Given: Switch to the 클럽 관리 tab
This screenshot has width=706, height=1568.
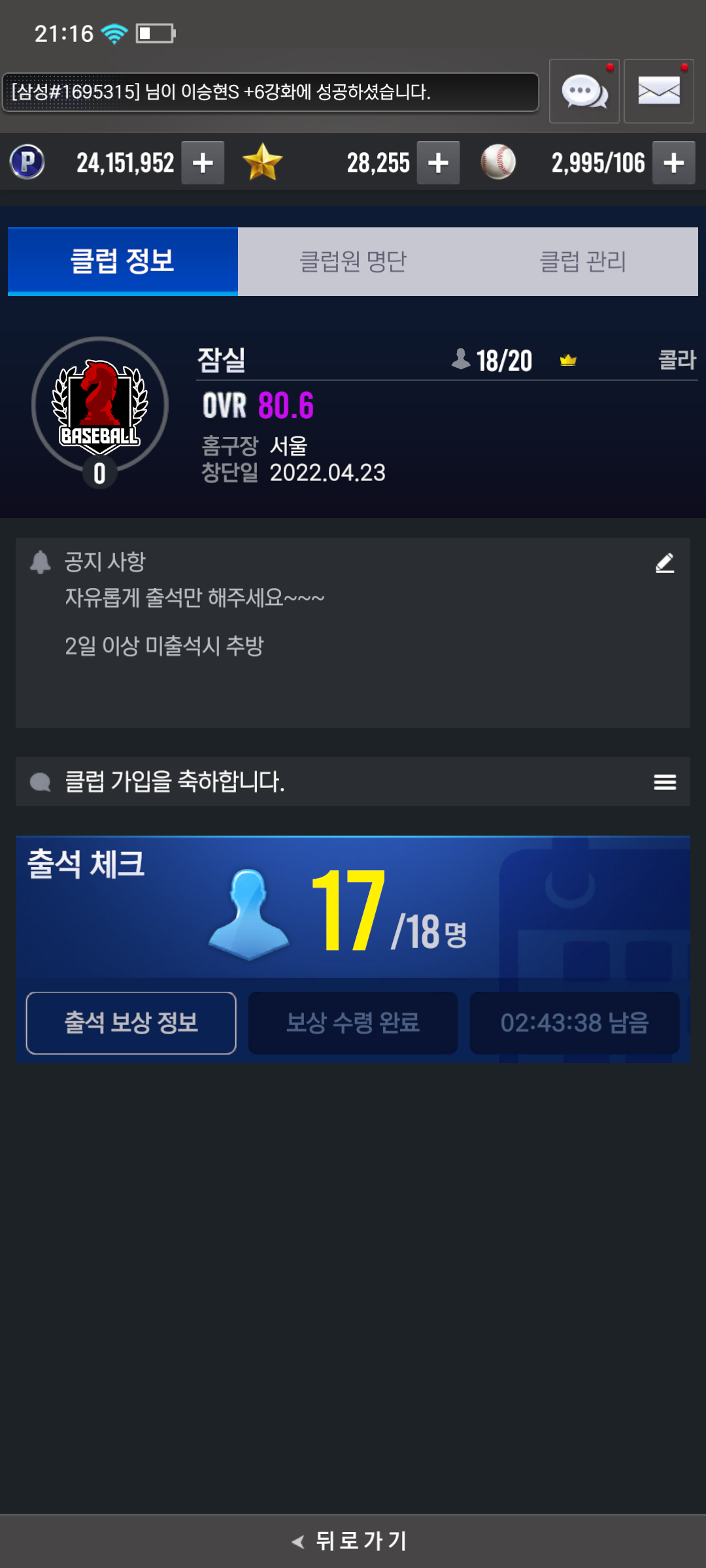Looking at the screenshot, I should [x=582, y=262].
